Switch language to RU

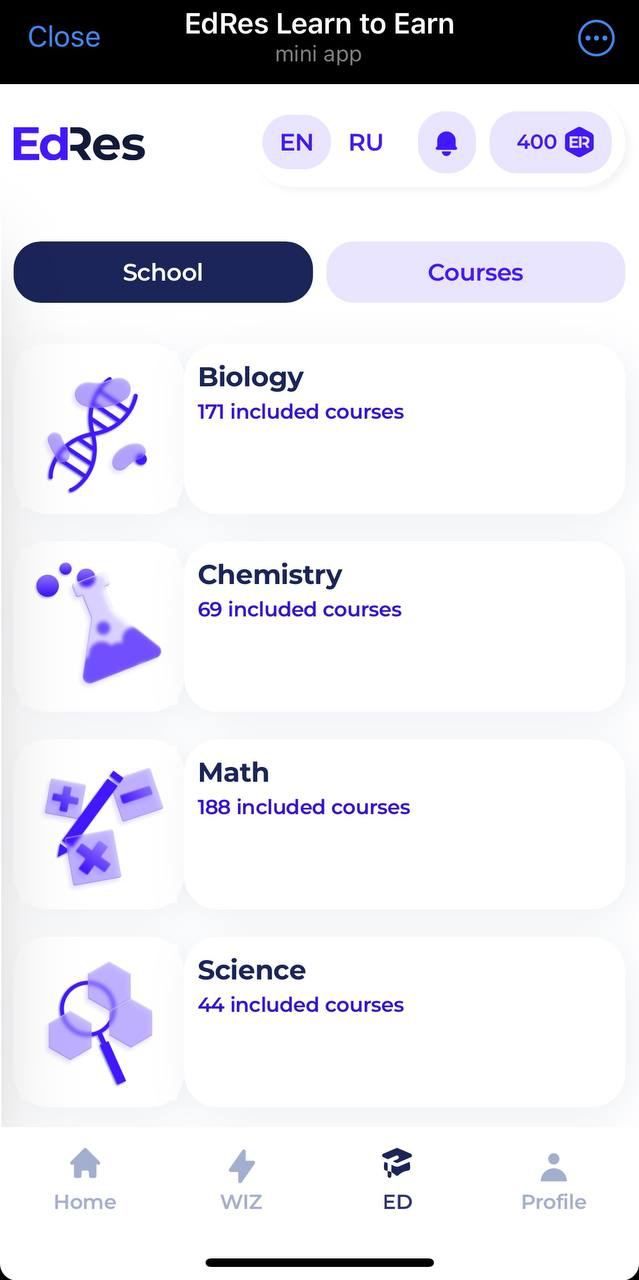click(366, 142)
